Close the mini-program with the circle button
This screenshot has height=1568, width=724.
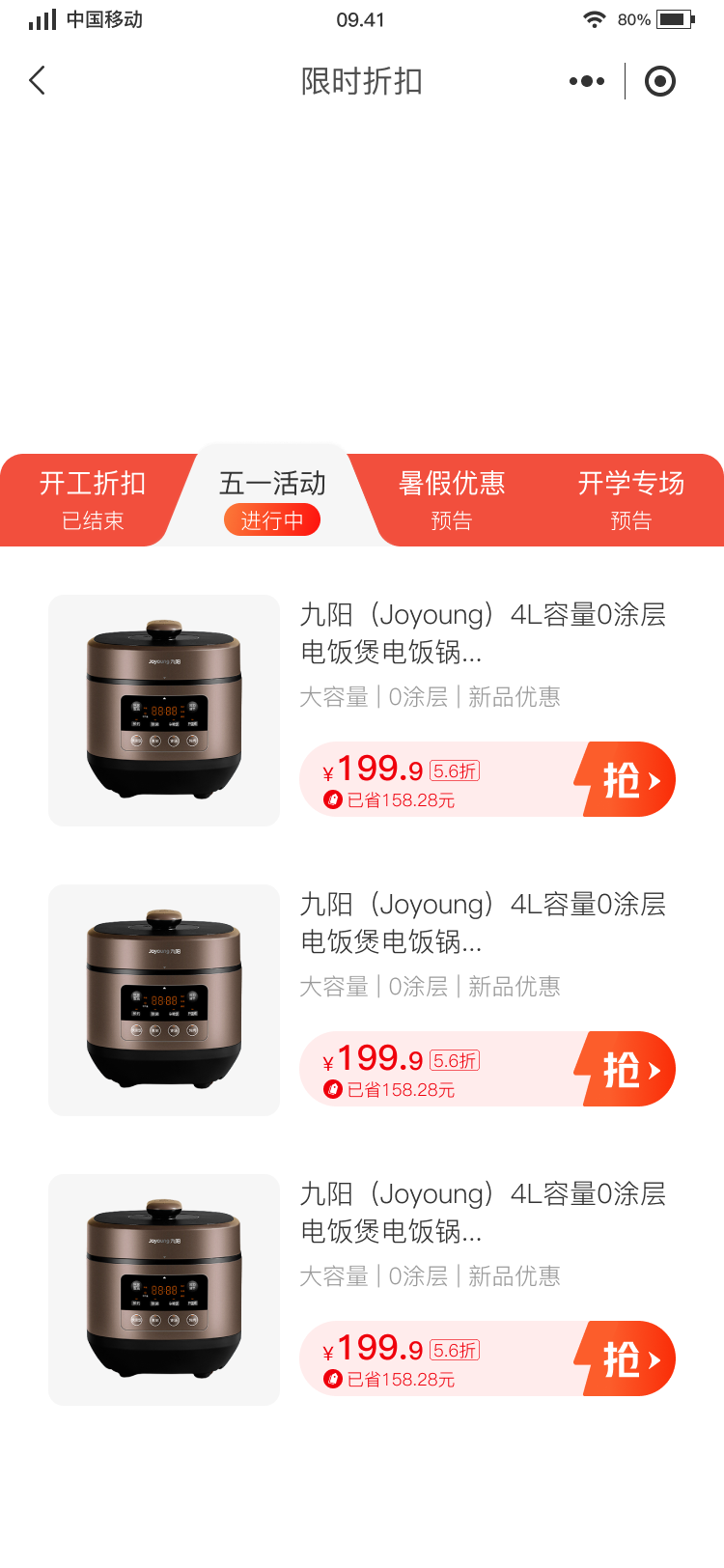(x=660, y=81)
